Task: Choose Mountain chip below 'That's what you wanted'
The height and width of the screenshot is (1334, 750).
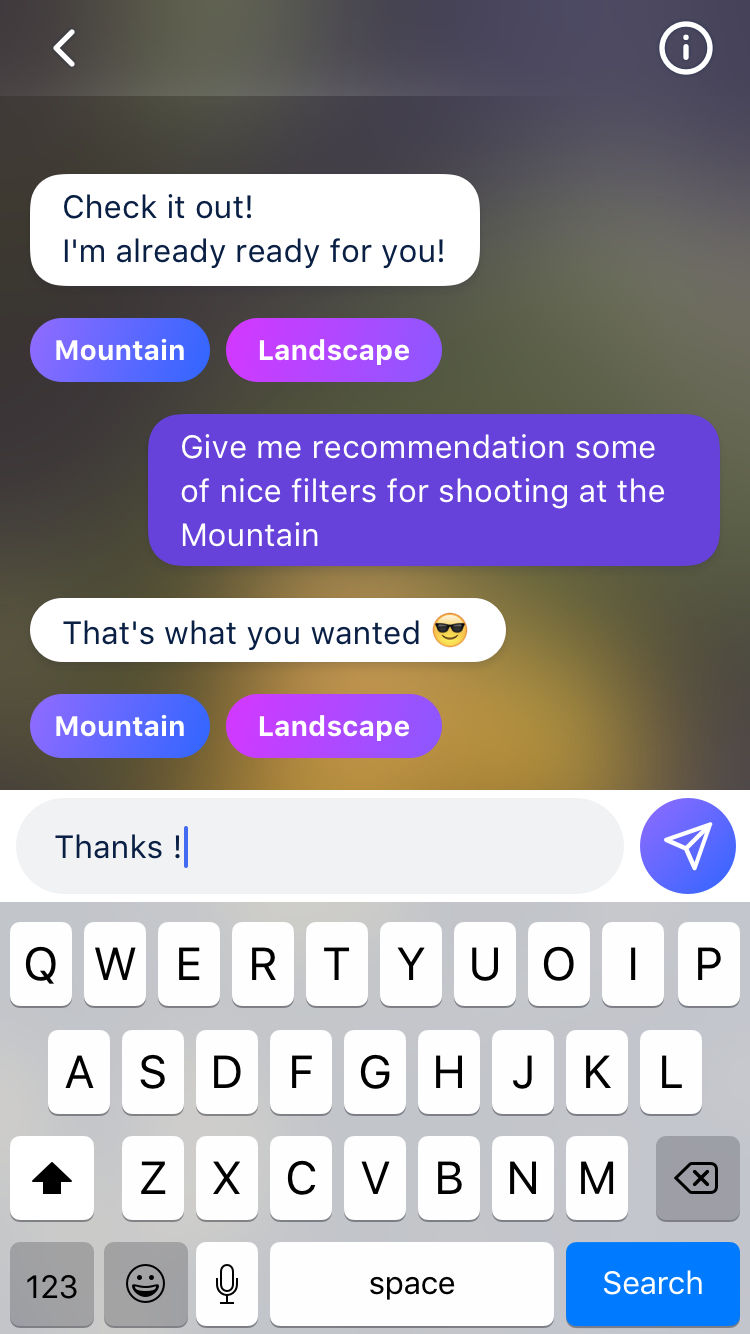Action: (x=120, y=726)
